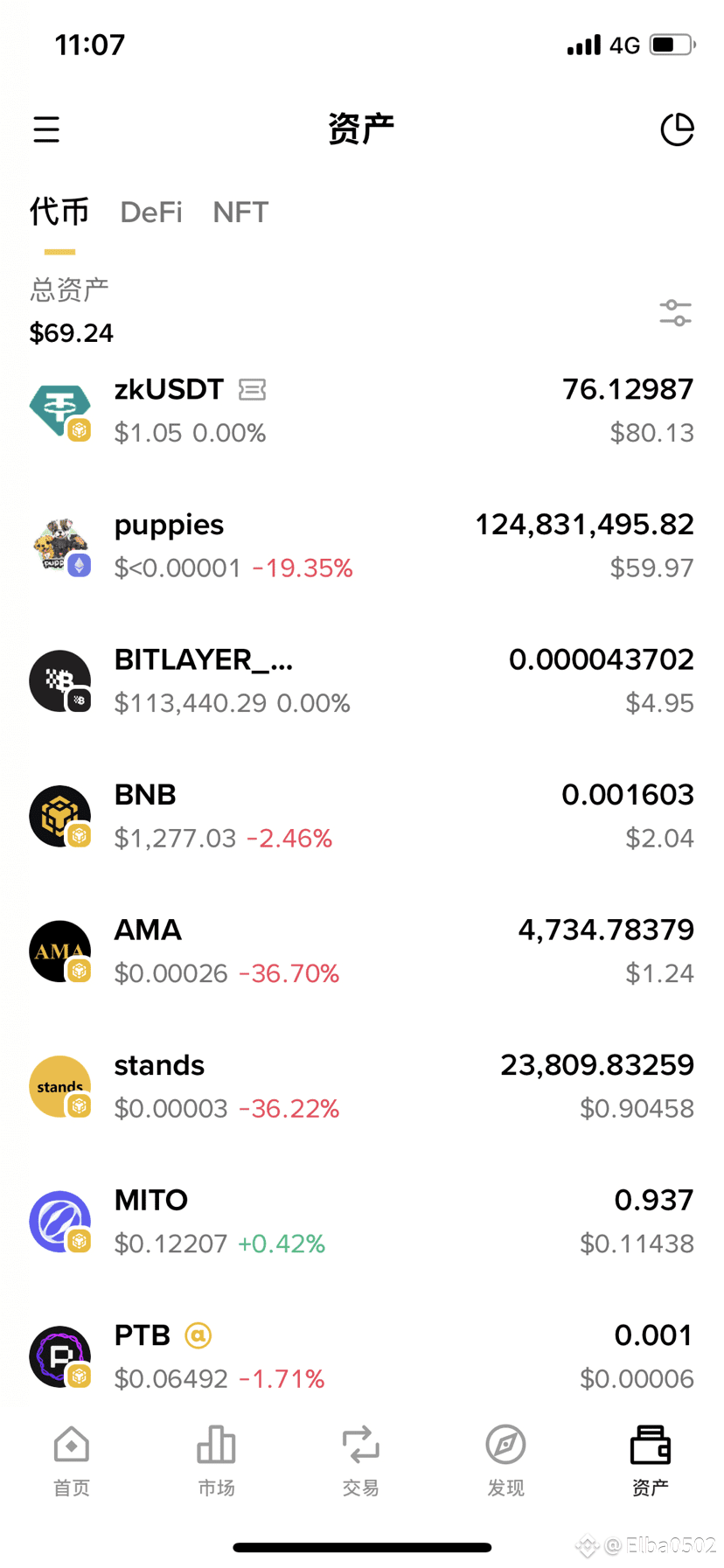The height and width of the screenshot is (1568, 724).
Task: Open the token list filter settings
Action: click(x=675, y=312)
